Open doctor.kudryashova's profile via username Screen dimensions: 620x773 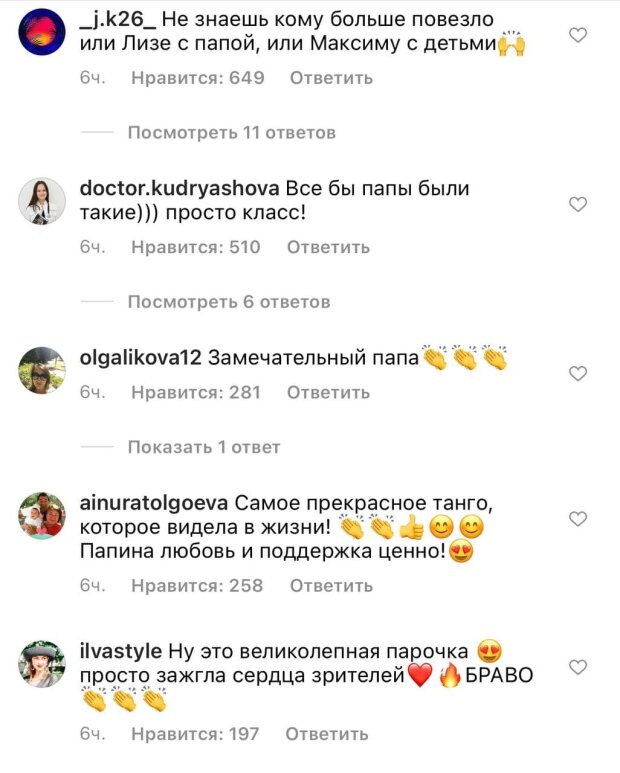click(x=179, y=188)
